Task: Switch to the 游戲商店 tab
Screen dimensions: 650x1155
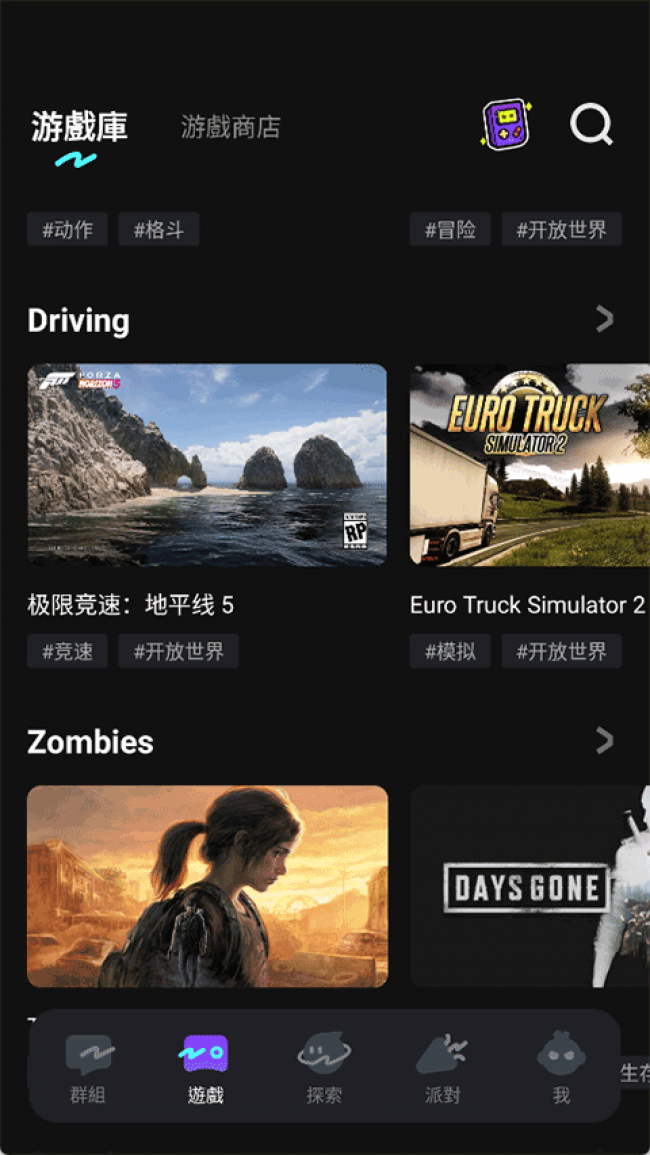Action: [230, 128]
